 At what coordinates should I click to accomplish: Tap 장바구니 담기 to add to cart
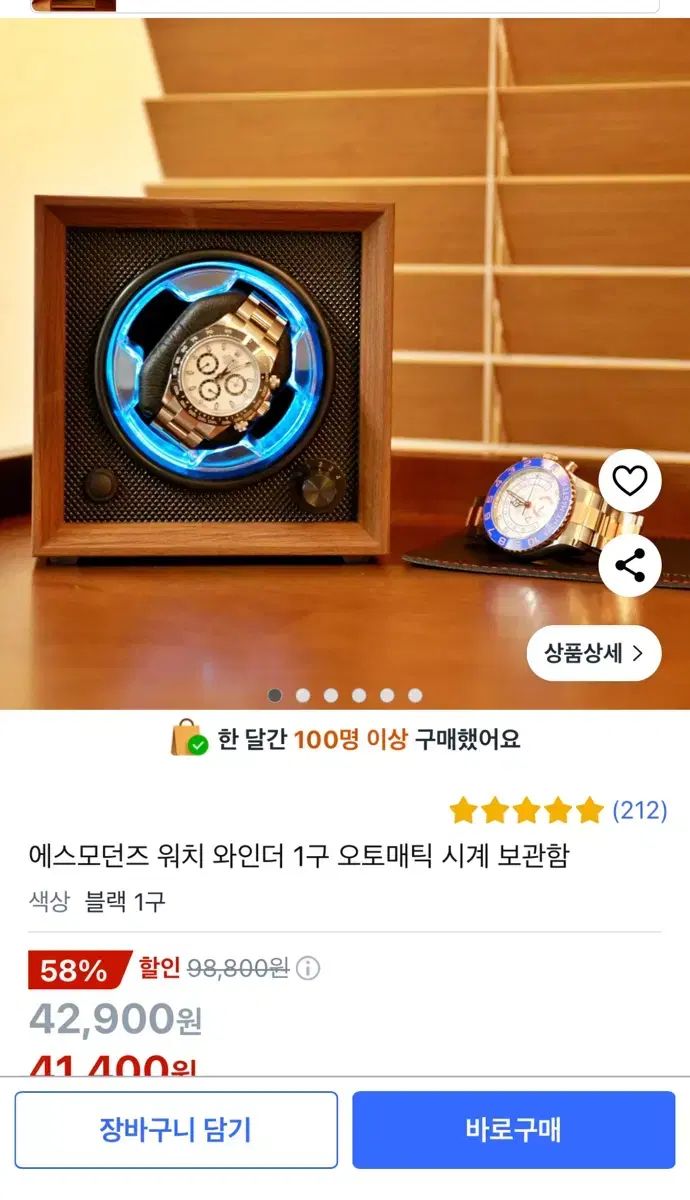click(x=176, y=1130)
